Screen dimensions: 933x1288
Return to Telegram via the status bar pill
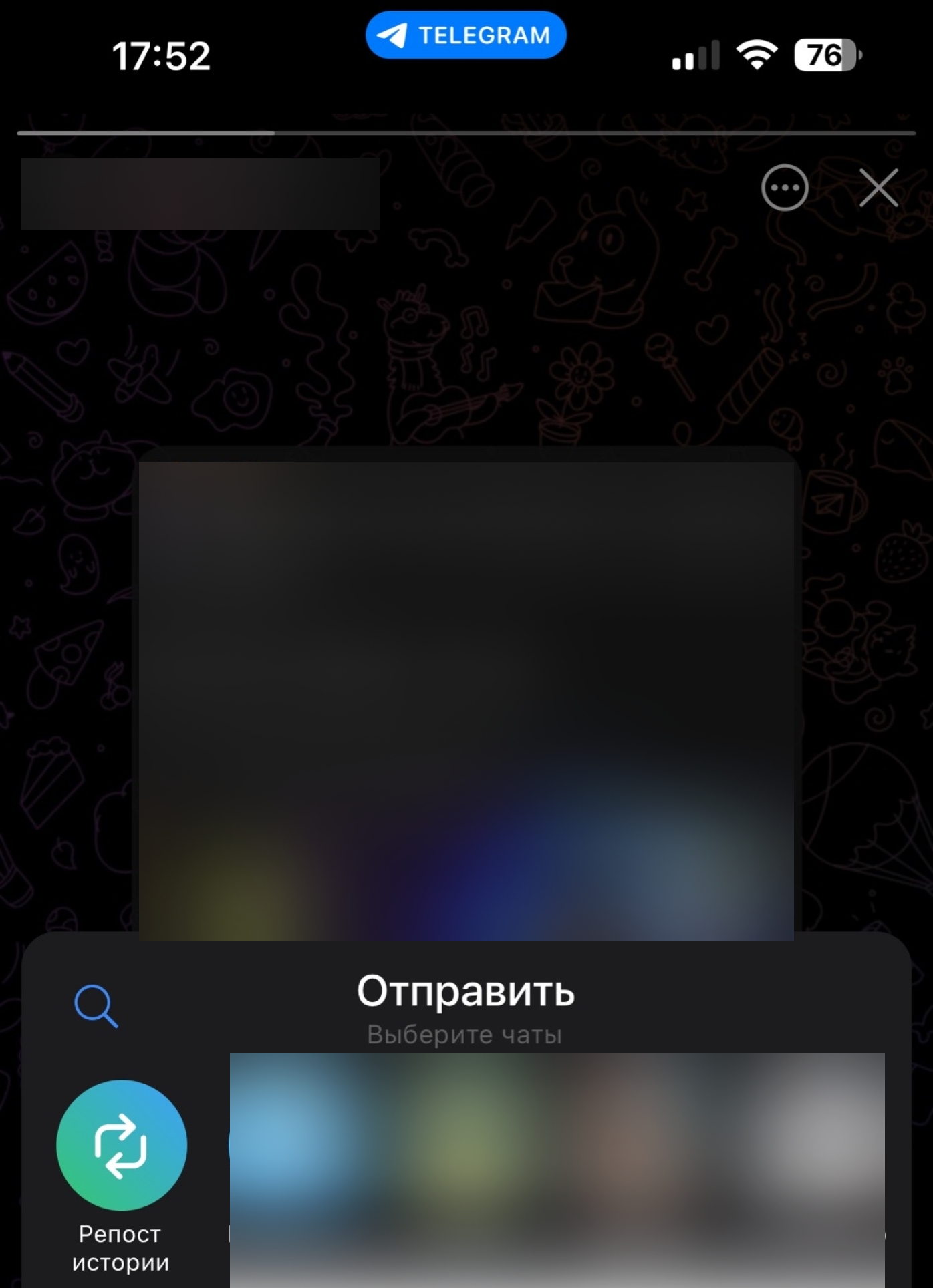(x=466, y=35)
